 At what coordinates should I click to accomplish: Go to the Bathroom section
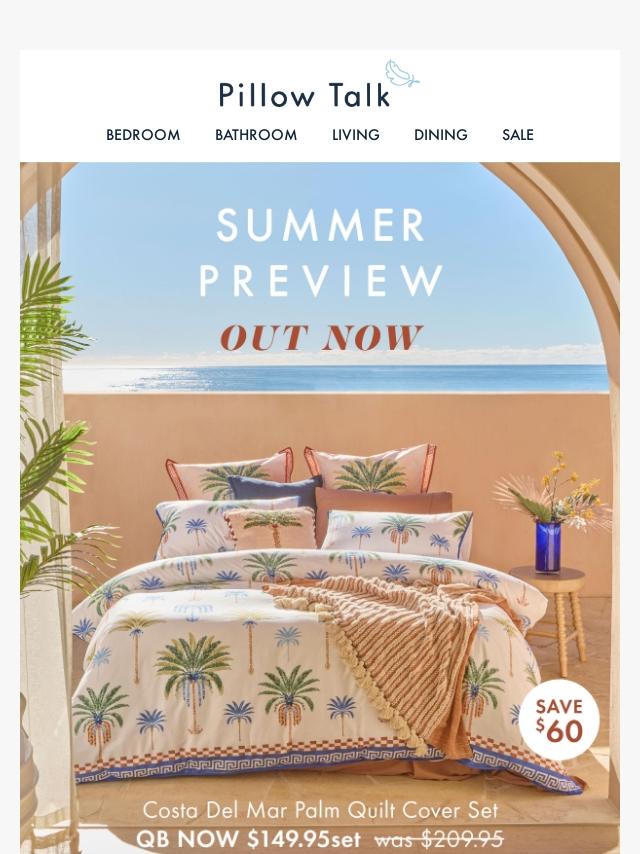pyautogui.click(x=256, y=135)
